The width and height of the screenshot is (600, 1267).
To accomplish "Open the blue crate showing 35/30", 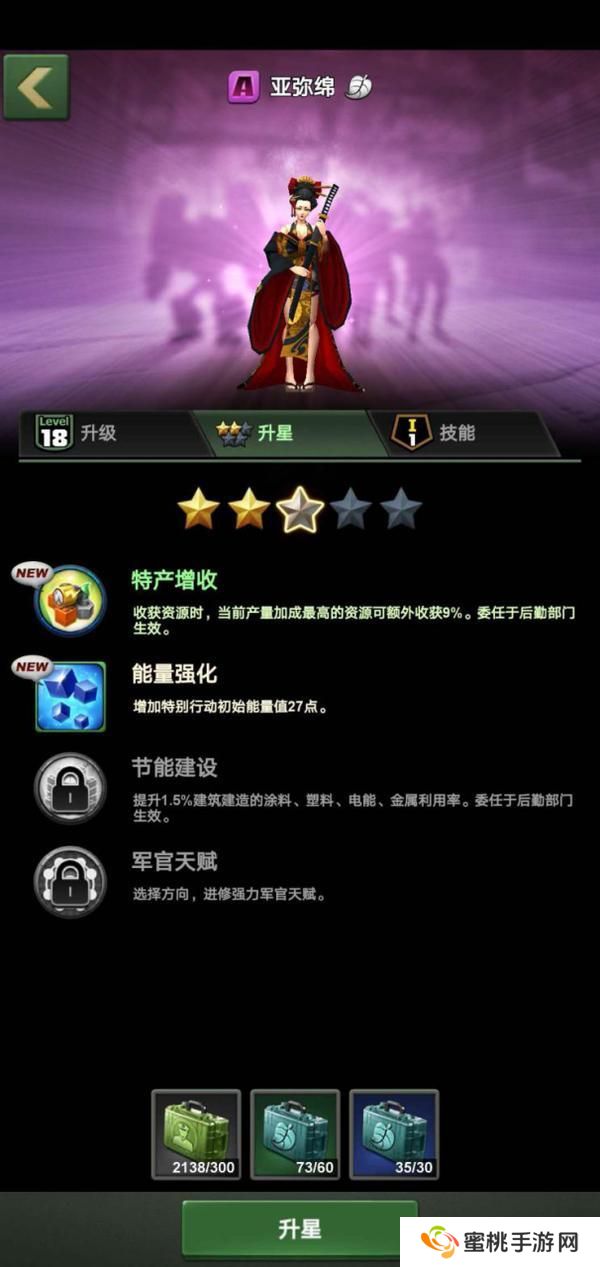I will pyautogui.click(x=394, y=1134).
